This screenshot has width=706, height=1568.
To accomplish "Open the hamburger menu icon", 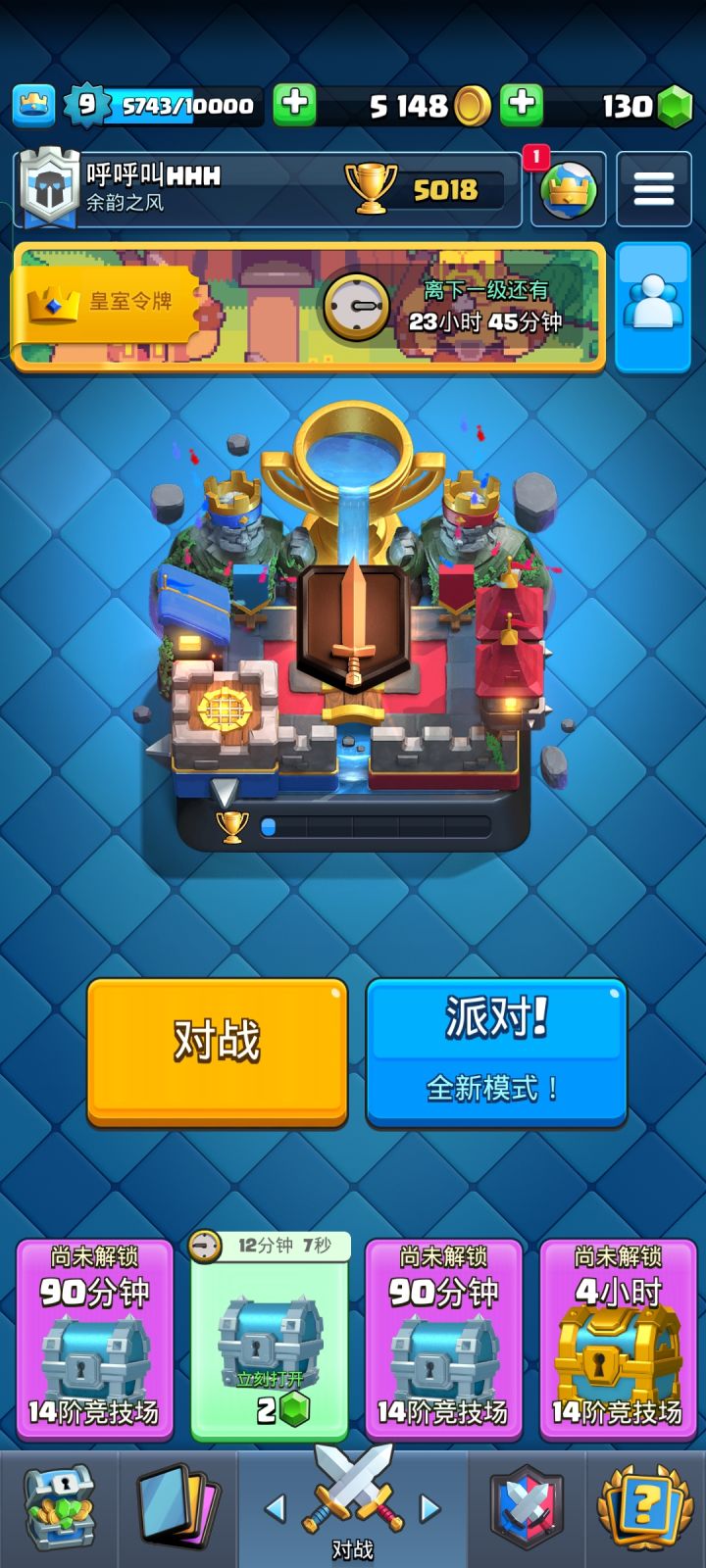I will click(654, 186).
